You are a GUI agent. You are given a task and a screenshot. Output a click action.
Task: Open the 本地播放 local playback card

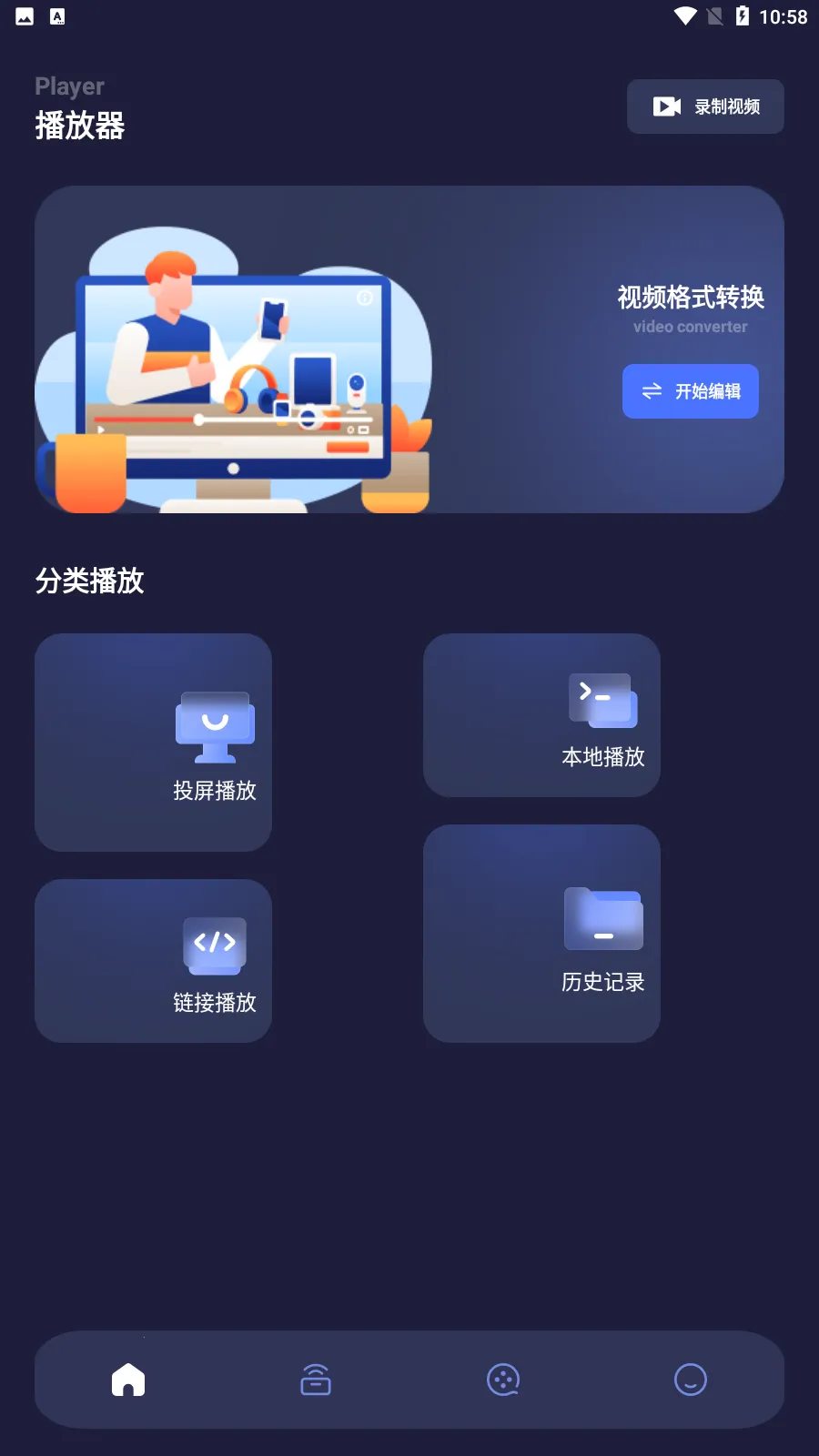[x=541, y=715]
